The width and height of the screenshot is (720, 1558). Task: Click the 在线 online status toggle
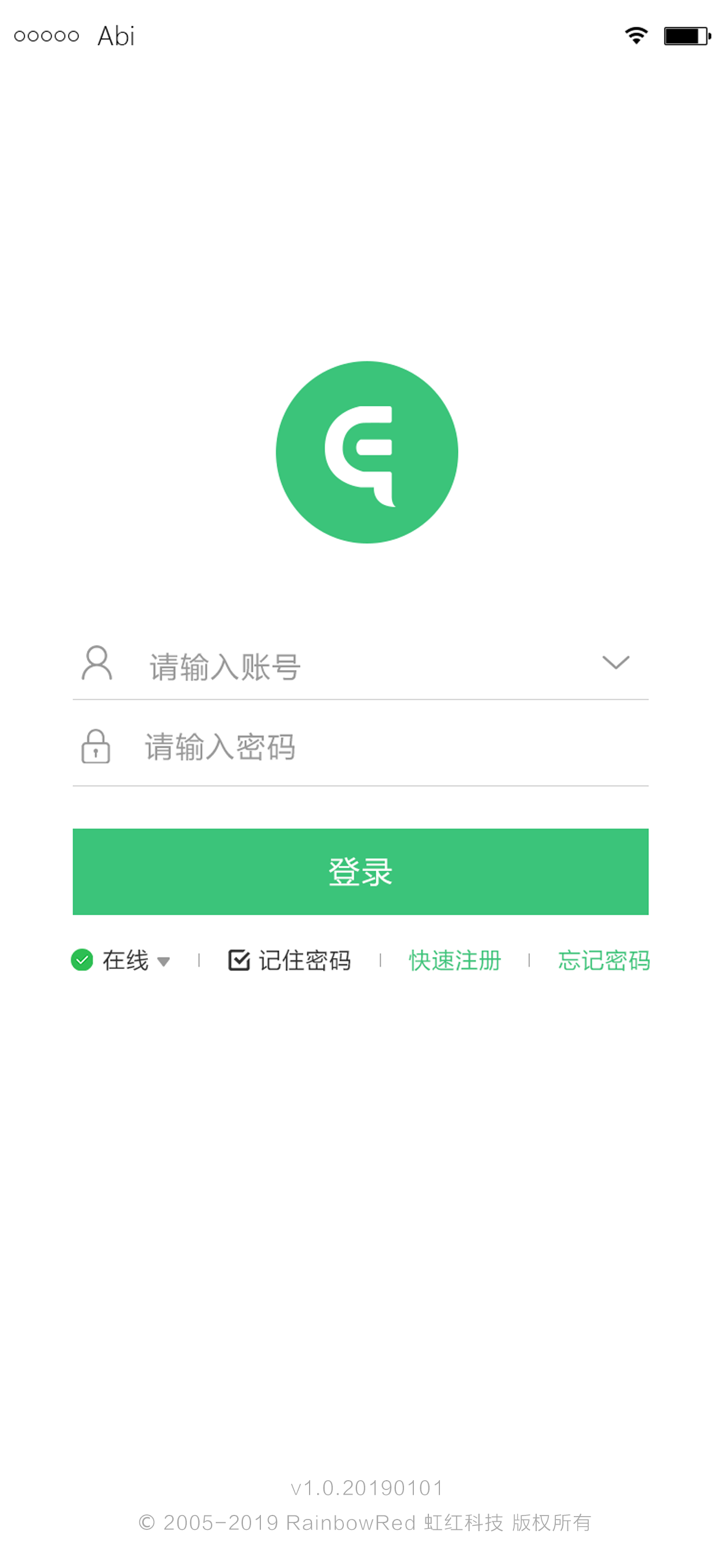[122, 960]
